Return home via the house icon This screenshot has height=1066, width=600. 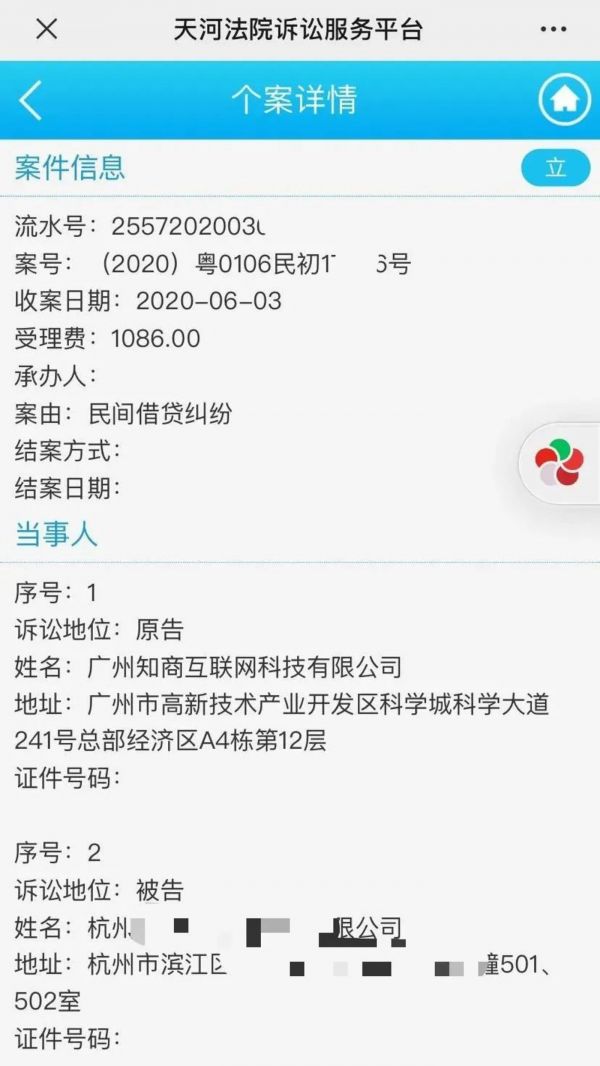tap(564, 99)
